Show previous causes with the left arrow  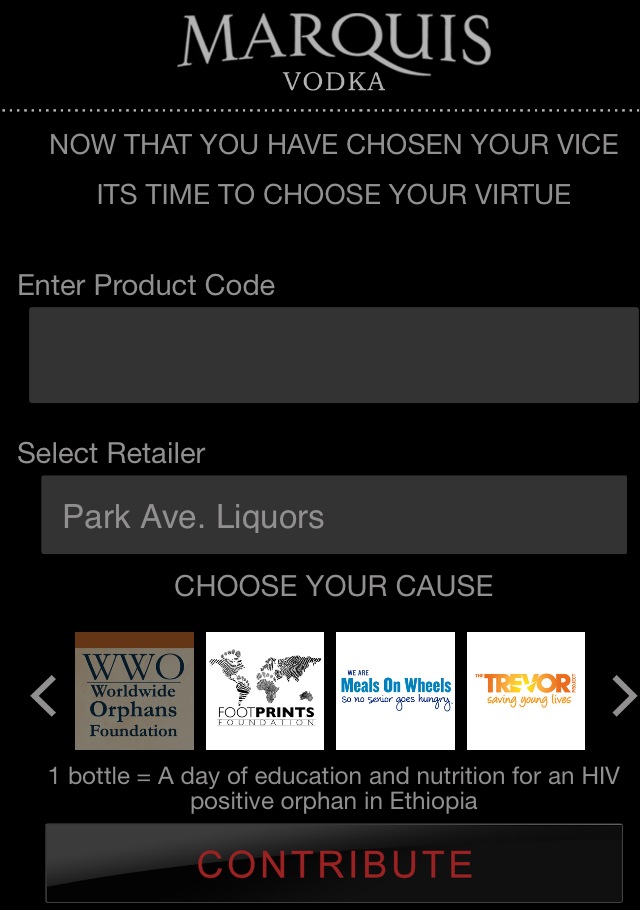(43, 695)
